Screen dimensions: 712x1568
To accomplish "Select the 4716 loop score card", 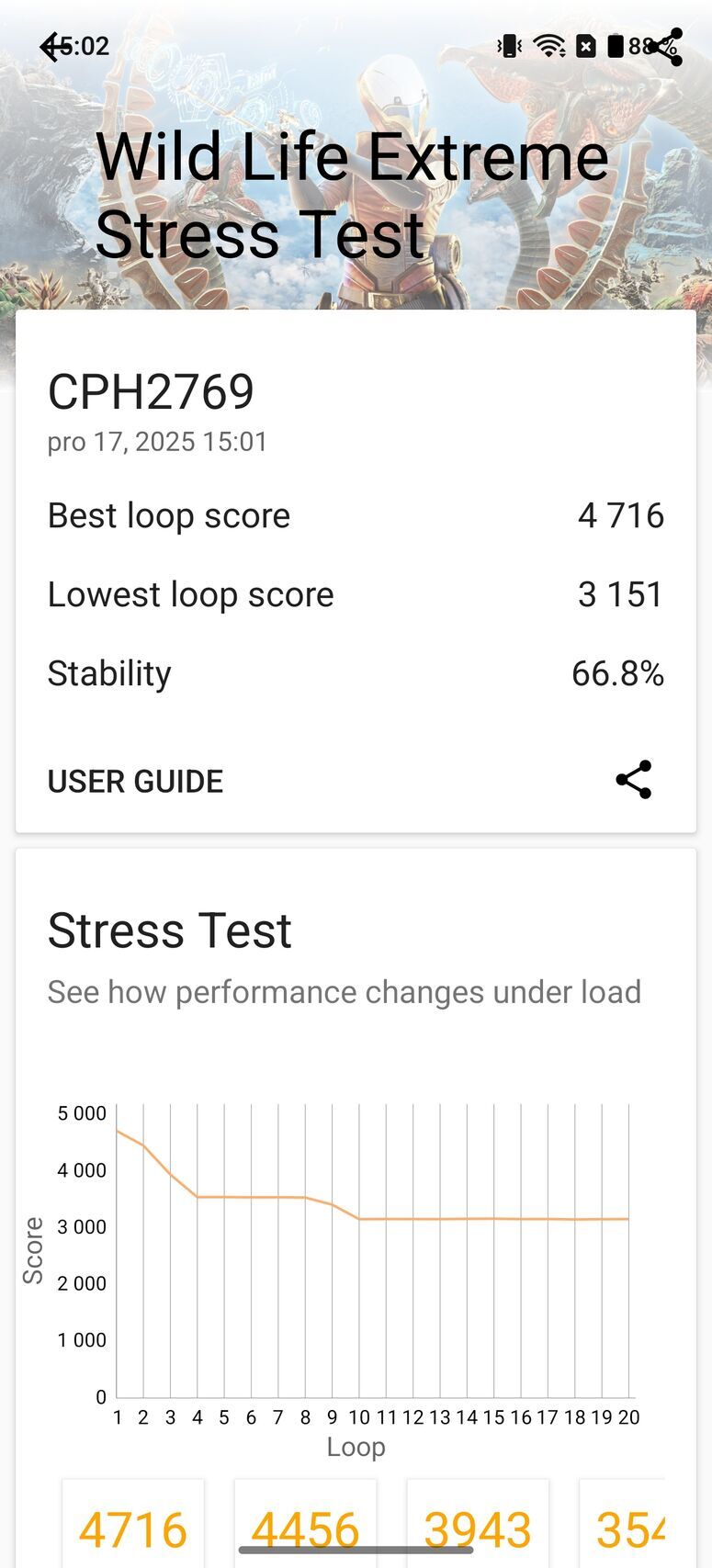I will coord(133,1523).
